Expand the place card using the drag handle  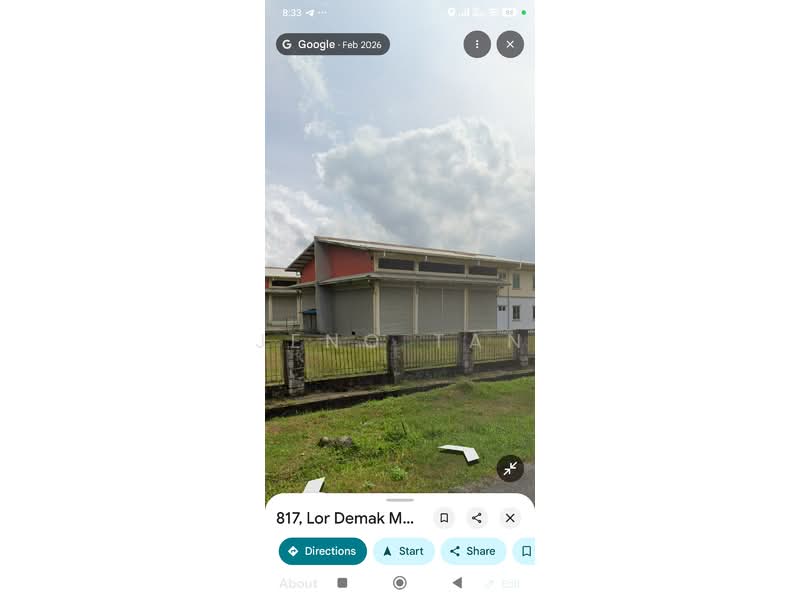pos(399,500)
